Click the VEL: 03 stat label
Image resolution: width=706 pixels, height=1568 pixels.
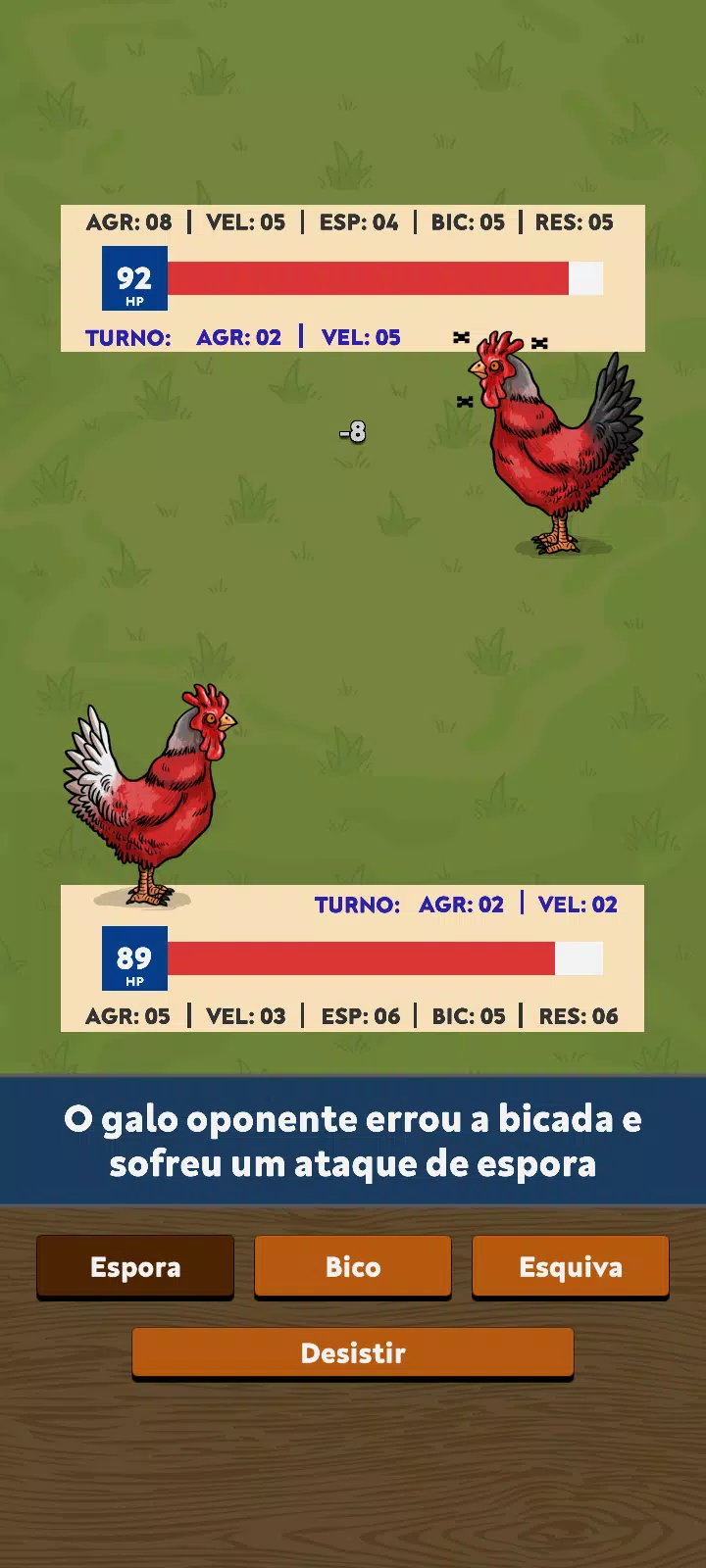pos(245,1016)
